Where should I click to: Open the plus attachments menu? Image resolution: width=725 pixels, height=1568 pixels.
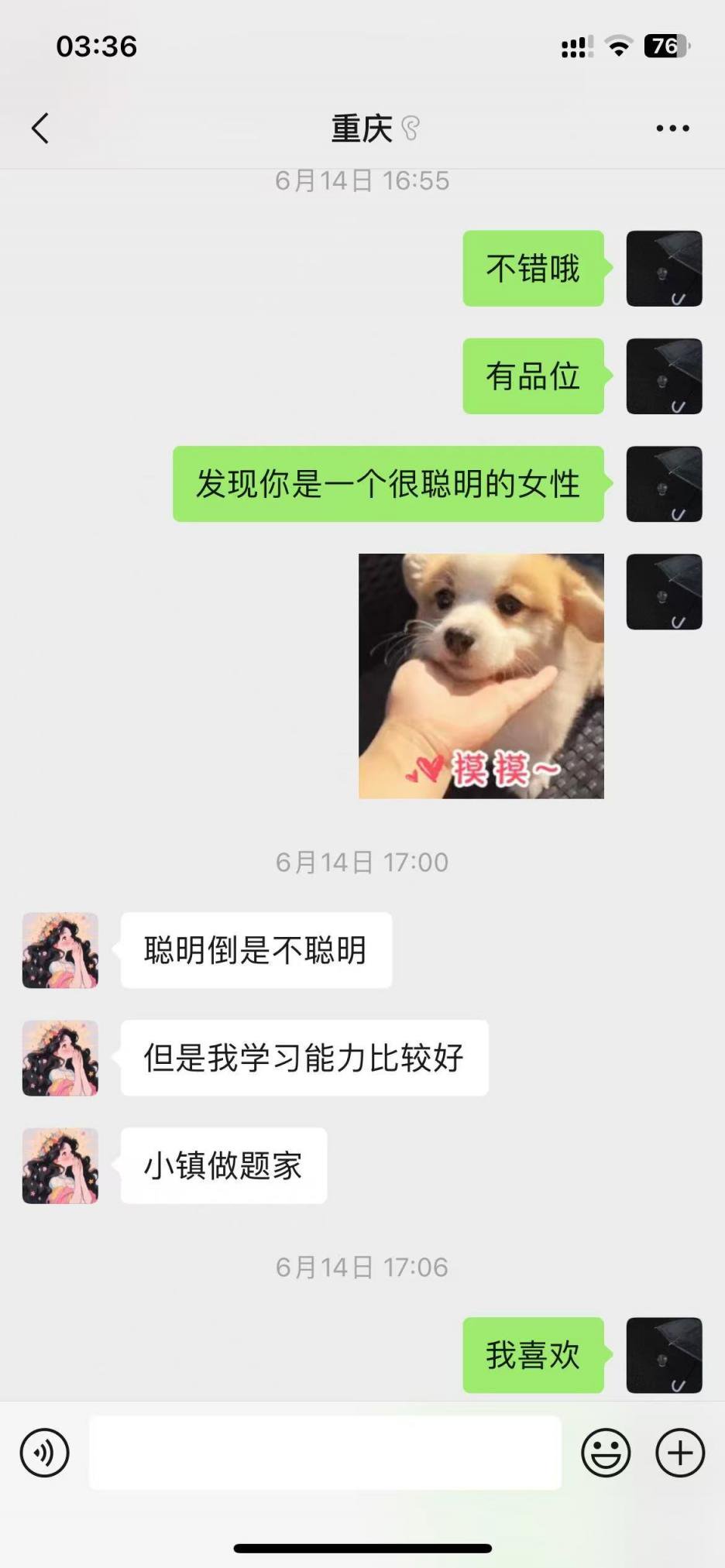click(679, 1453)
